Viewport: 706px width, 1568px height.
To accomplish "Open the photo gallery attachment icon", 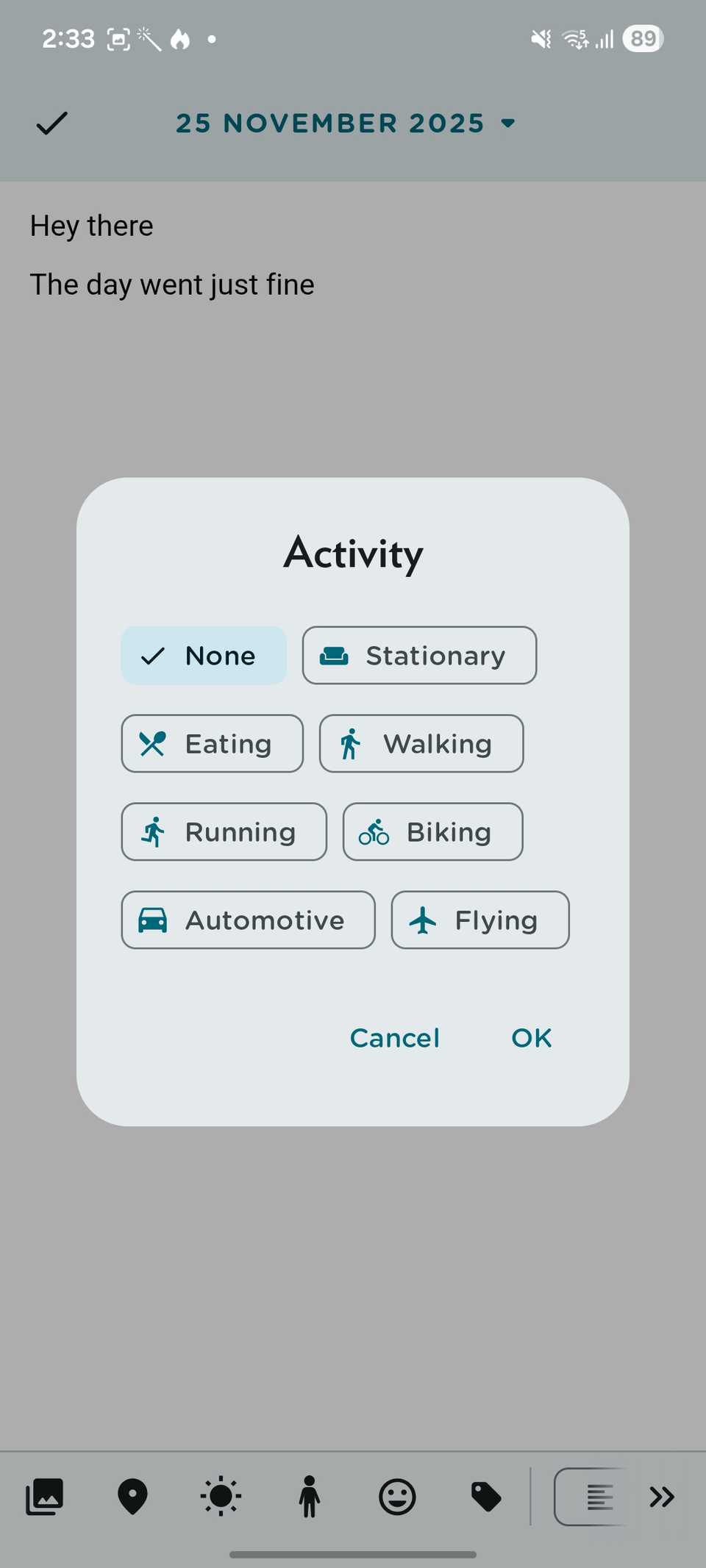I will (x=43, y=1496).
